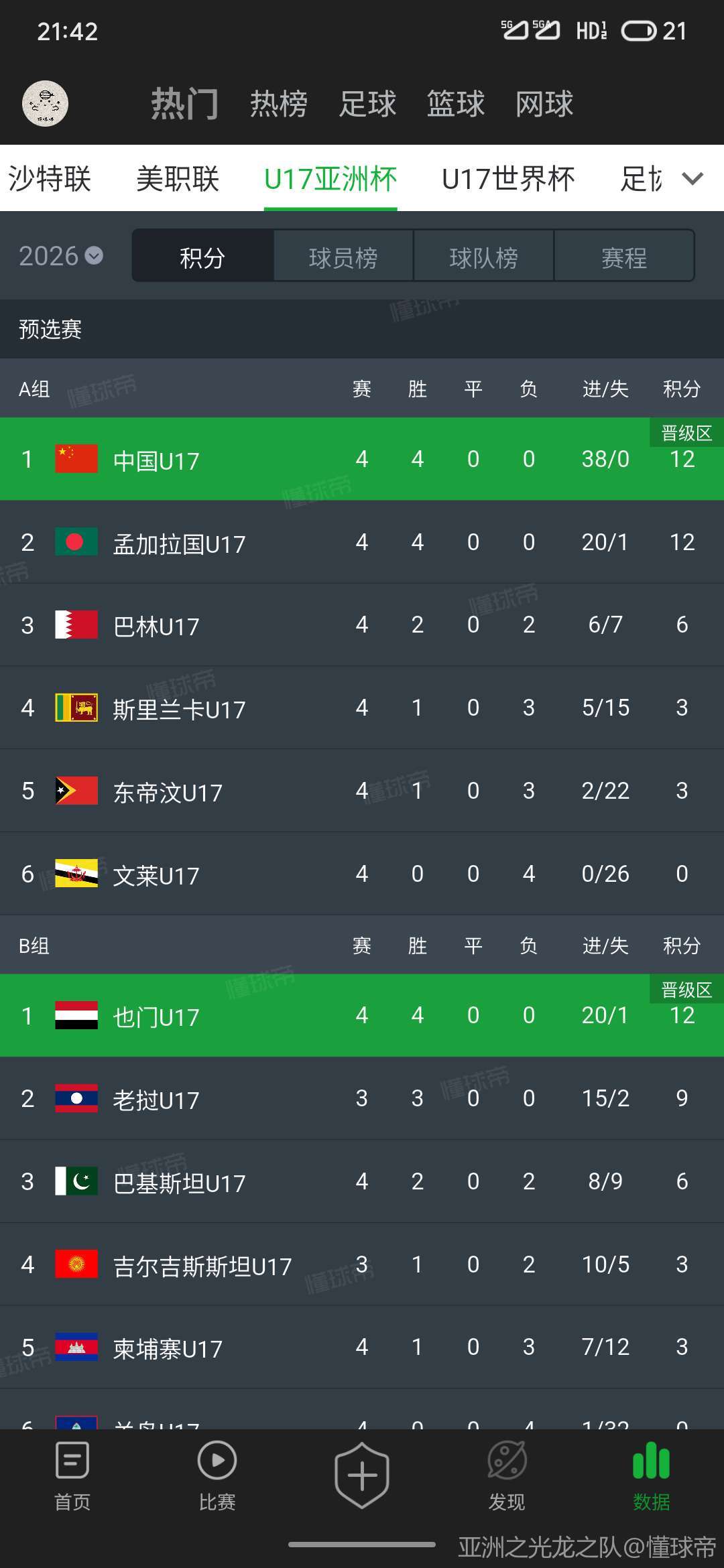Switch to the 热榜 top tab
The width and height of the screenshot is (724, 1568).
point(279,104)
